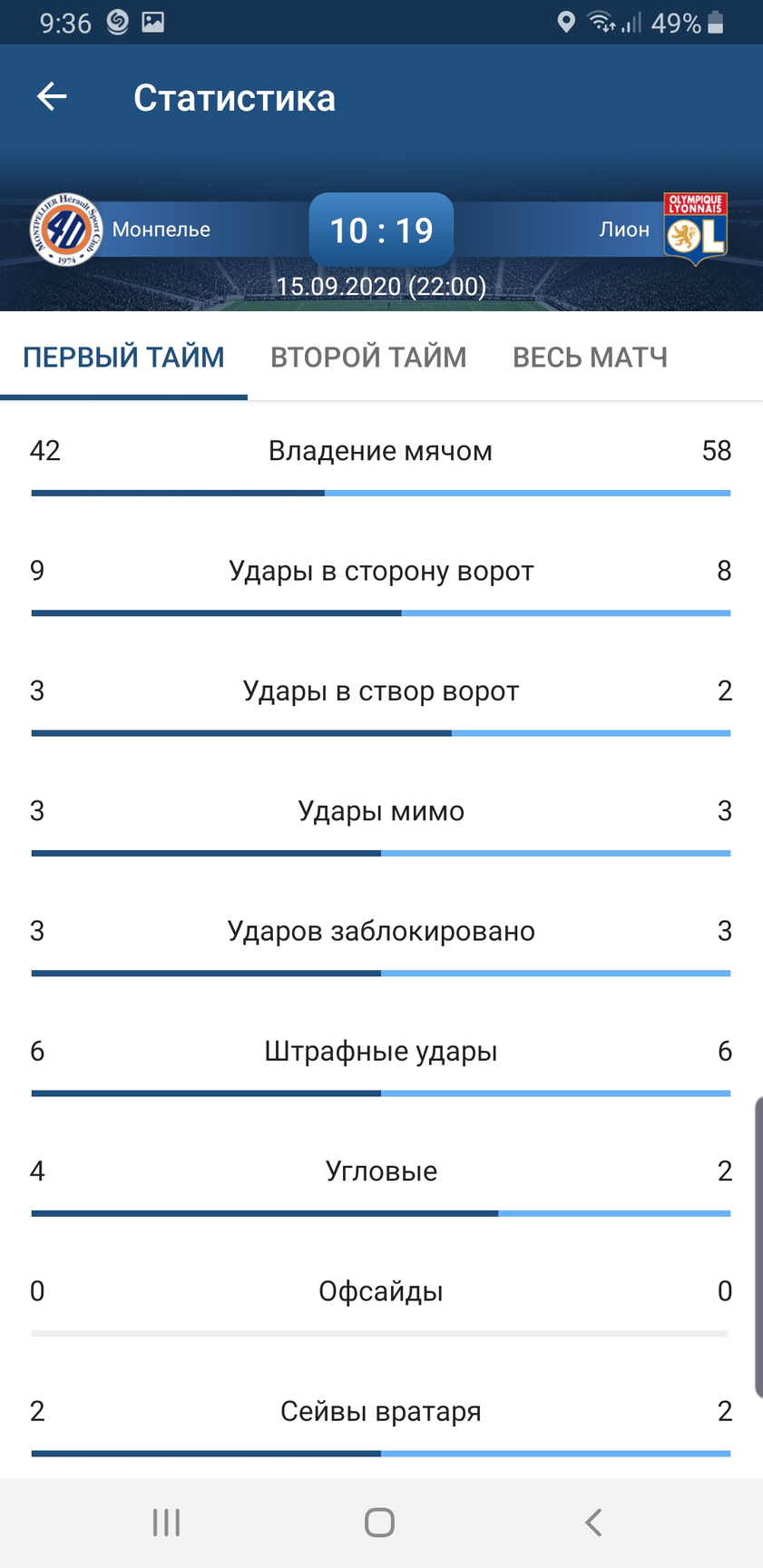Screen dimensions: 763x1568
Task: Switch to the ВЕСЬ МАТЧ tab
Action: [x=590, y=357]
